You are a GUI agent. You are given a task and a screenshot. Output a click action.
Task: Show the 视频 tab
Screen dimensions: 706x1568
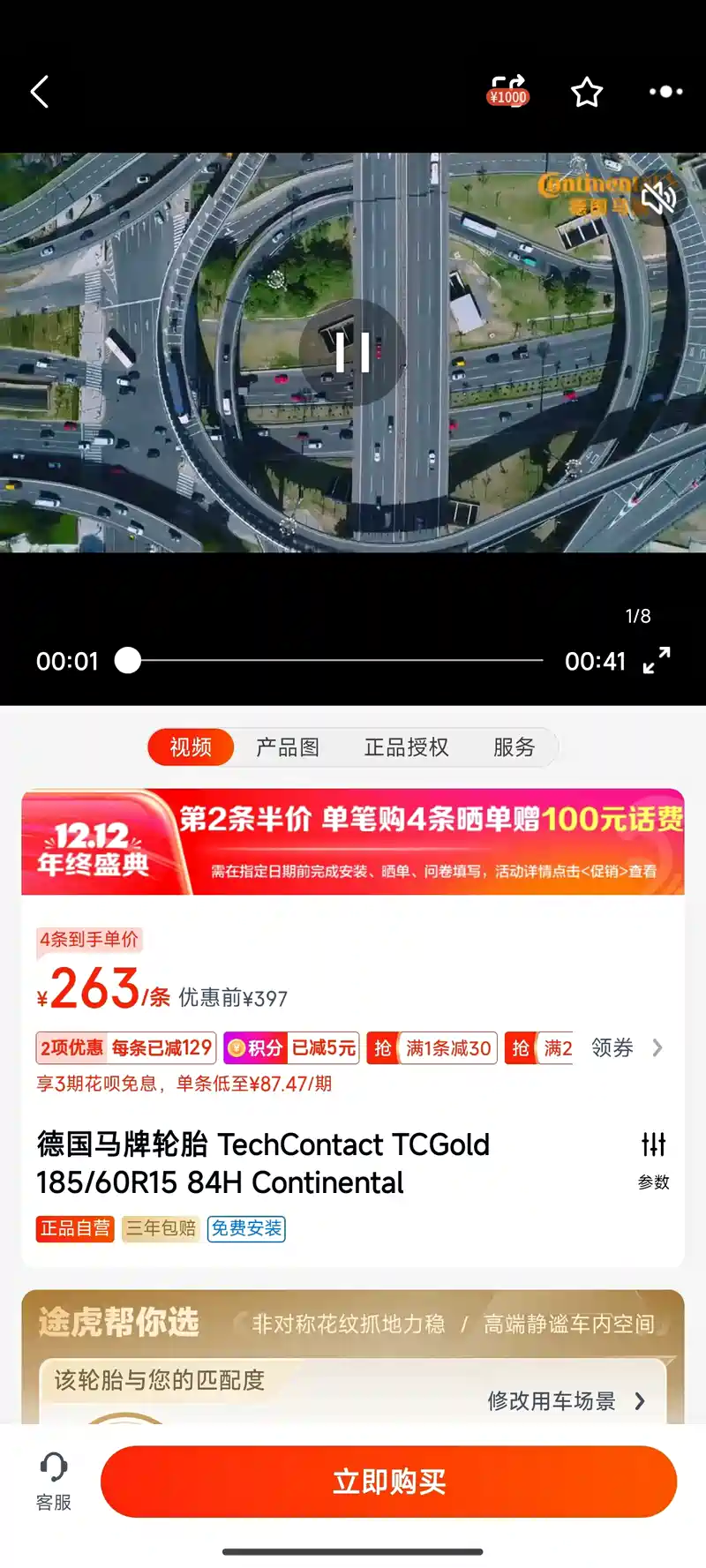tap(191, 747)
